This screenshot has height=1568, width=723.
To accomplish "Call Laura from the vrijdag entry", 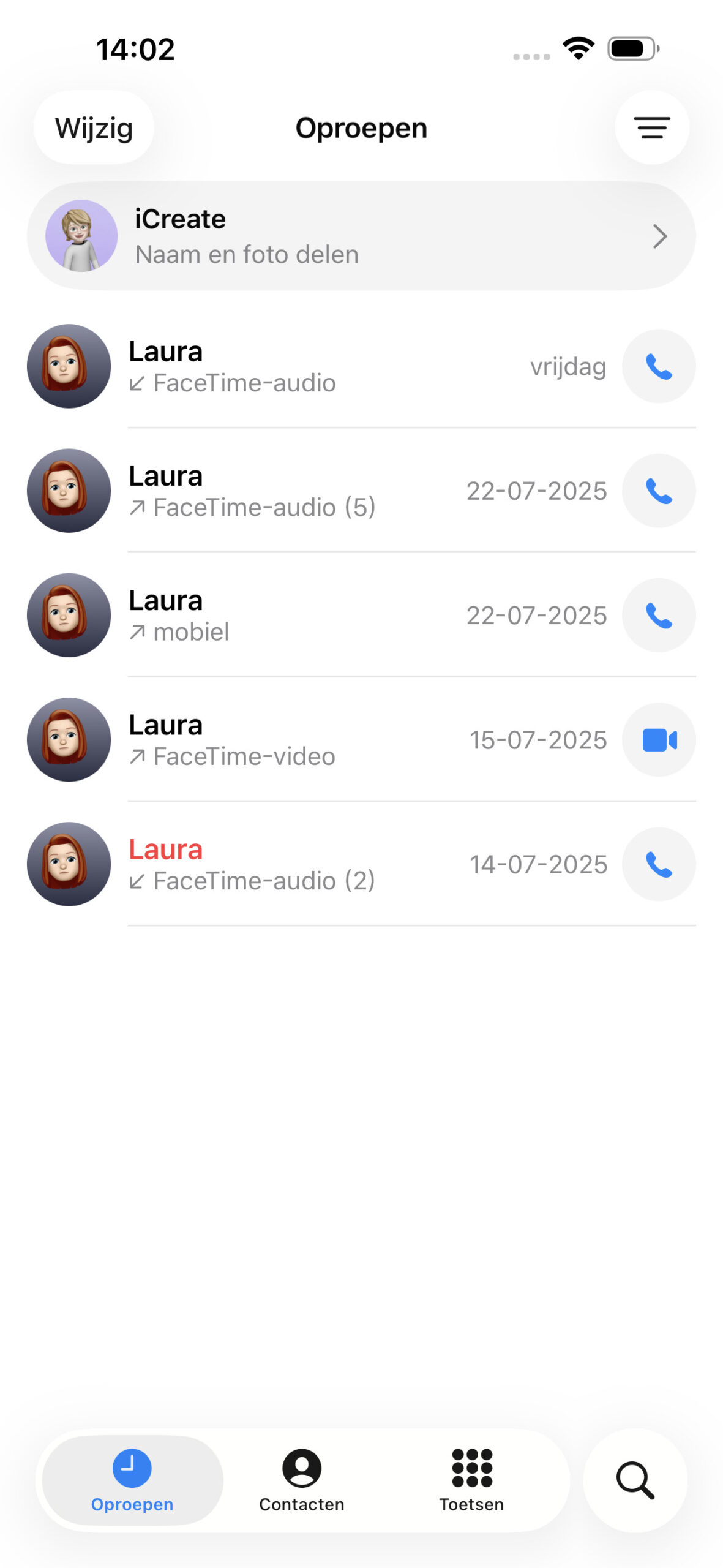I will pos(658,367).
